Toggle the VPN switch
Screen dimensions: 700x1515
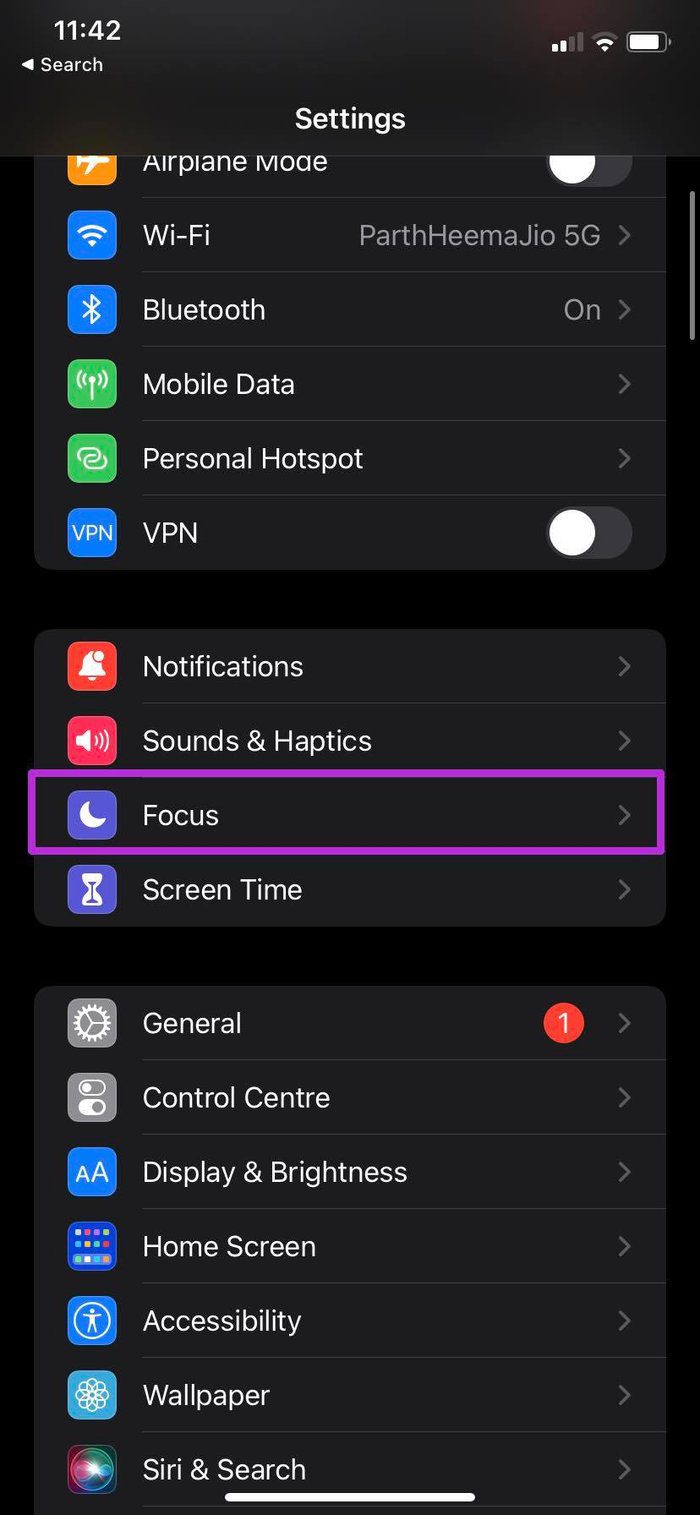(x=589, y=533)
